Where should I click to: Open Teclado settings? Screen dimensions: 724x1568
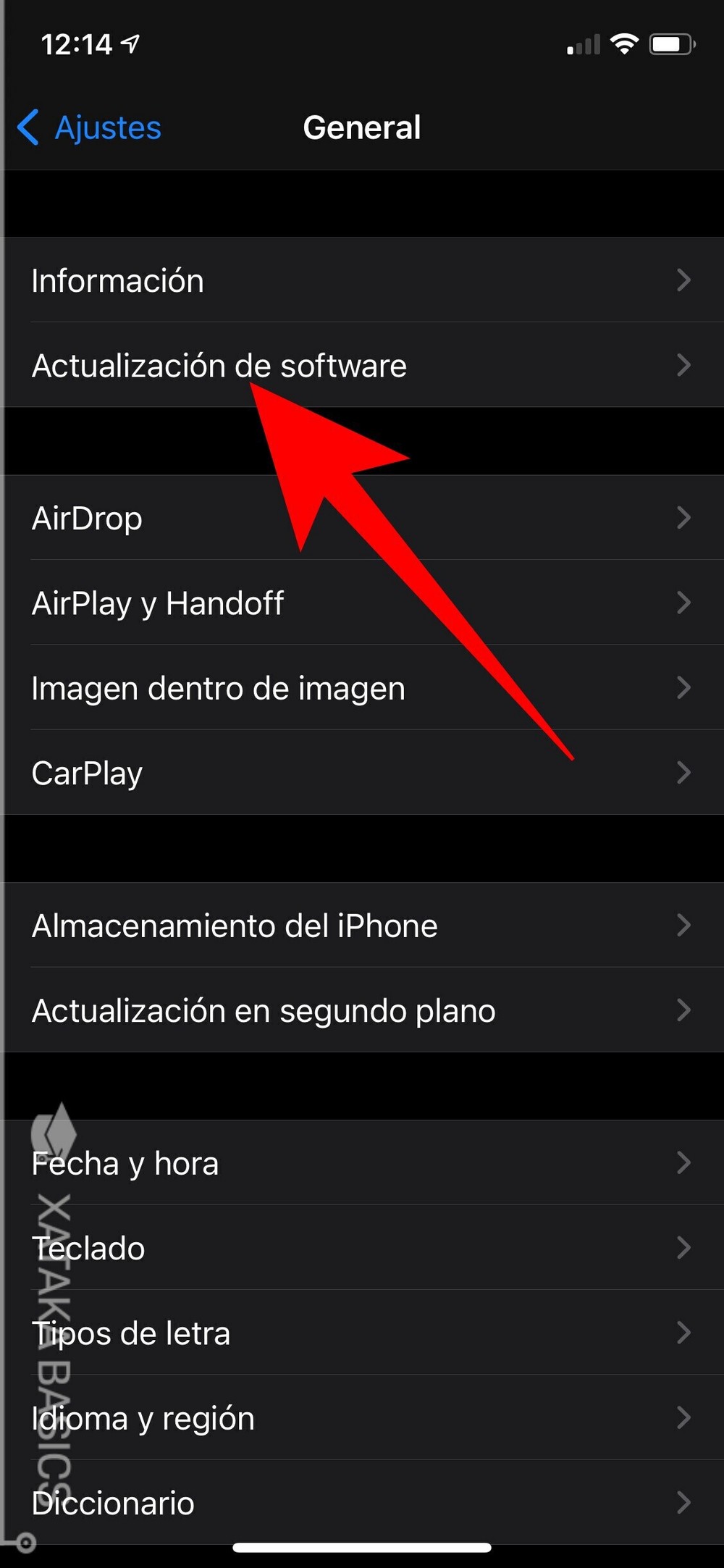click(362, 1247)
